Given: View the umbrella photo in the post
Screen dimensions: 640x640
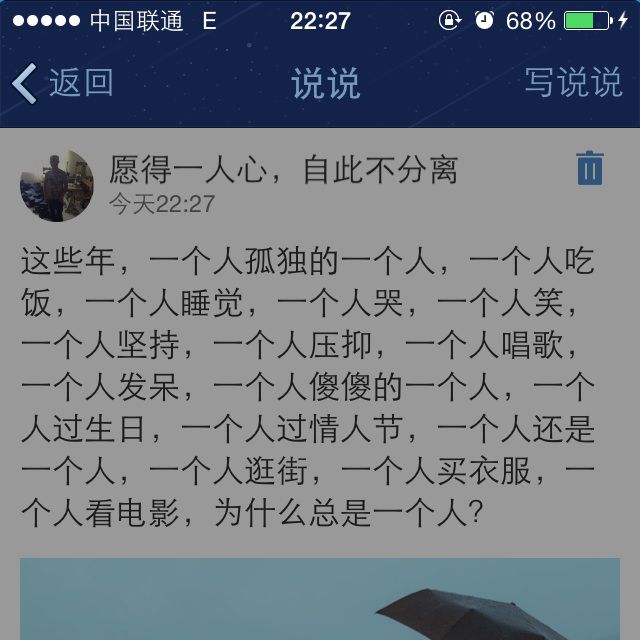Looking at the screenshot, I should [x=320, y=600].
